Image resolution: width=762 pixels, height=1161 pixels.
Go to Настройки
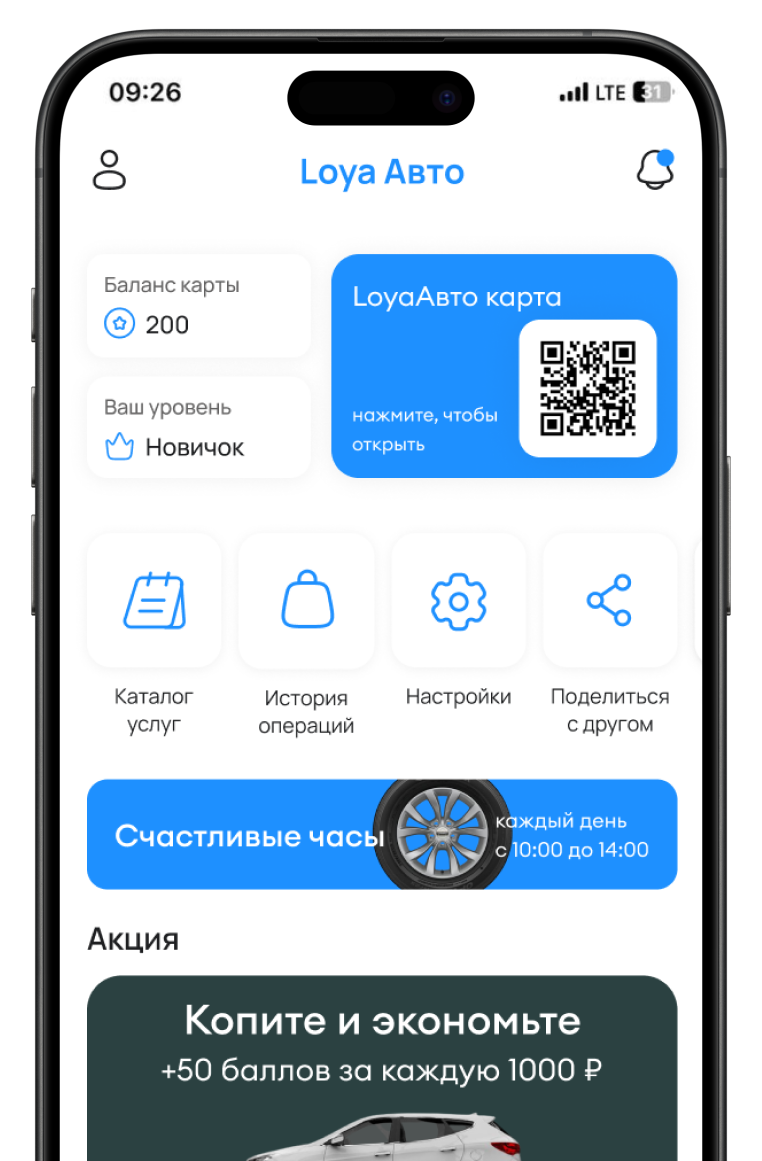coord(458,601)
